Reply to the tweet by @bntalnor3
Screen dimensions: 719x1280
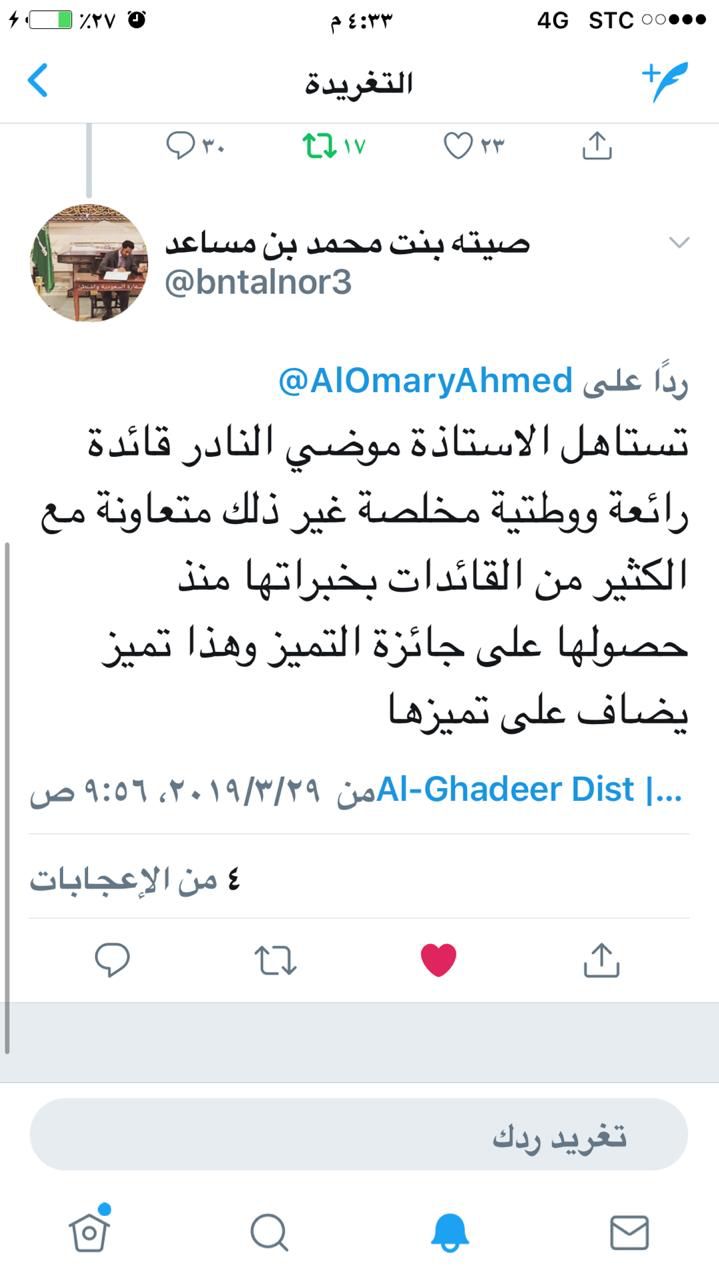coord(112,960)
